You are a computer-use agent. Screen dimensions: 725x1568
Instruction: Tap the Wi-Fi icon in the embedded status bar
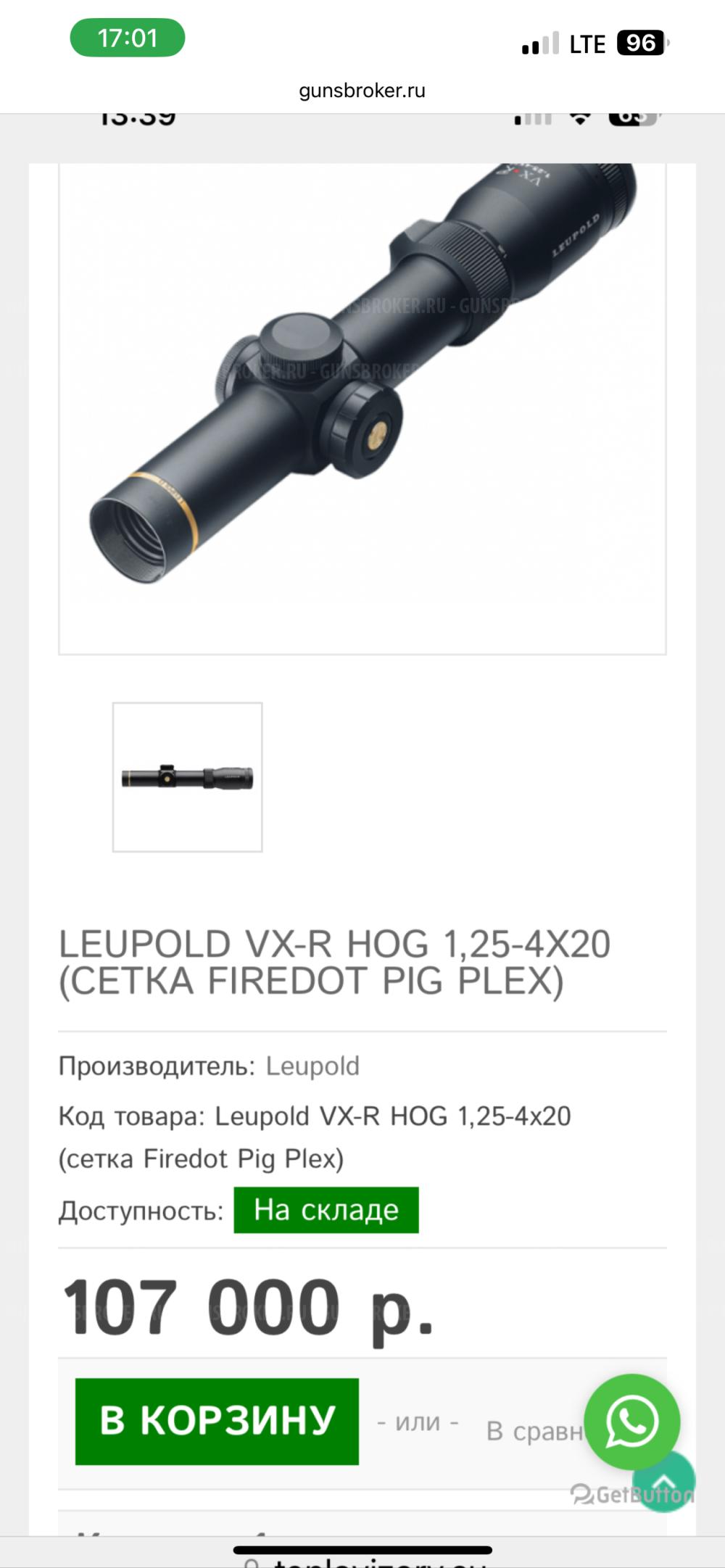[580, 120]
